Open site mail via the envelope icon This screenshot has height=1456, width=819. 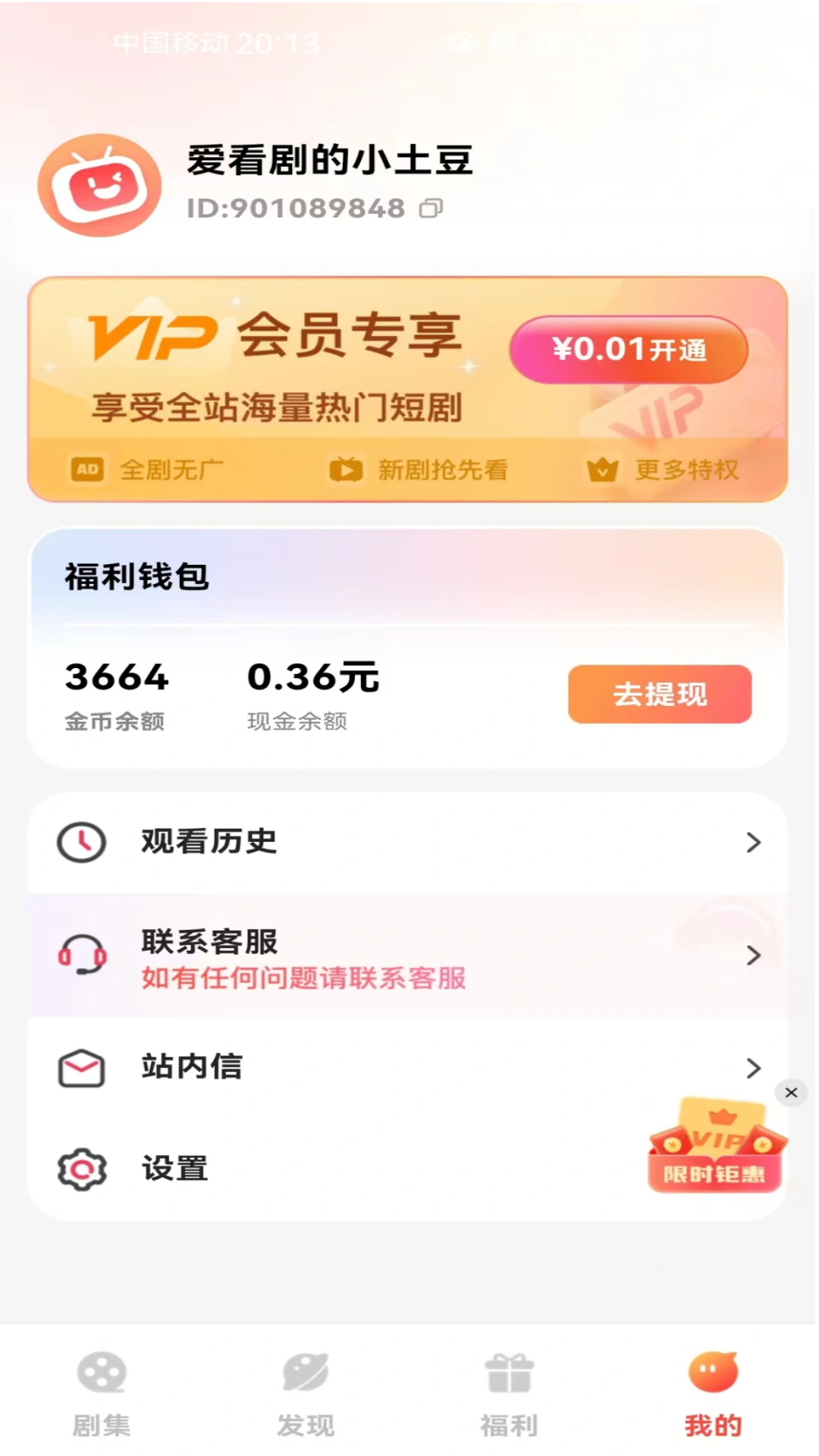click(x=82, y=1068)
